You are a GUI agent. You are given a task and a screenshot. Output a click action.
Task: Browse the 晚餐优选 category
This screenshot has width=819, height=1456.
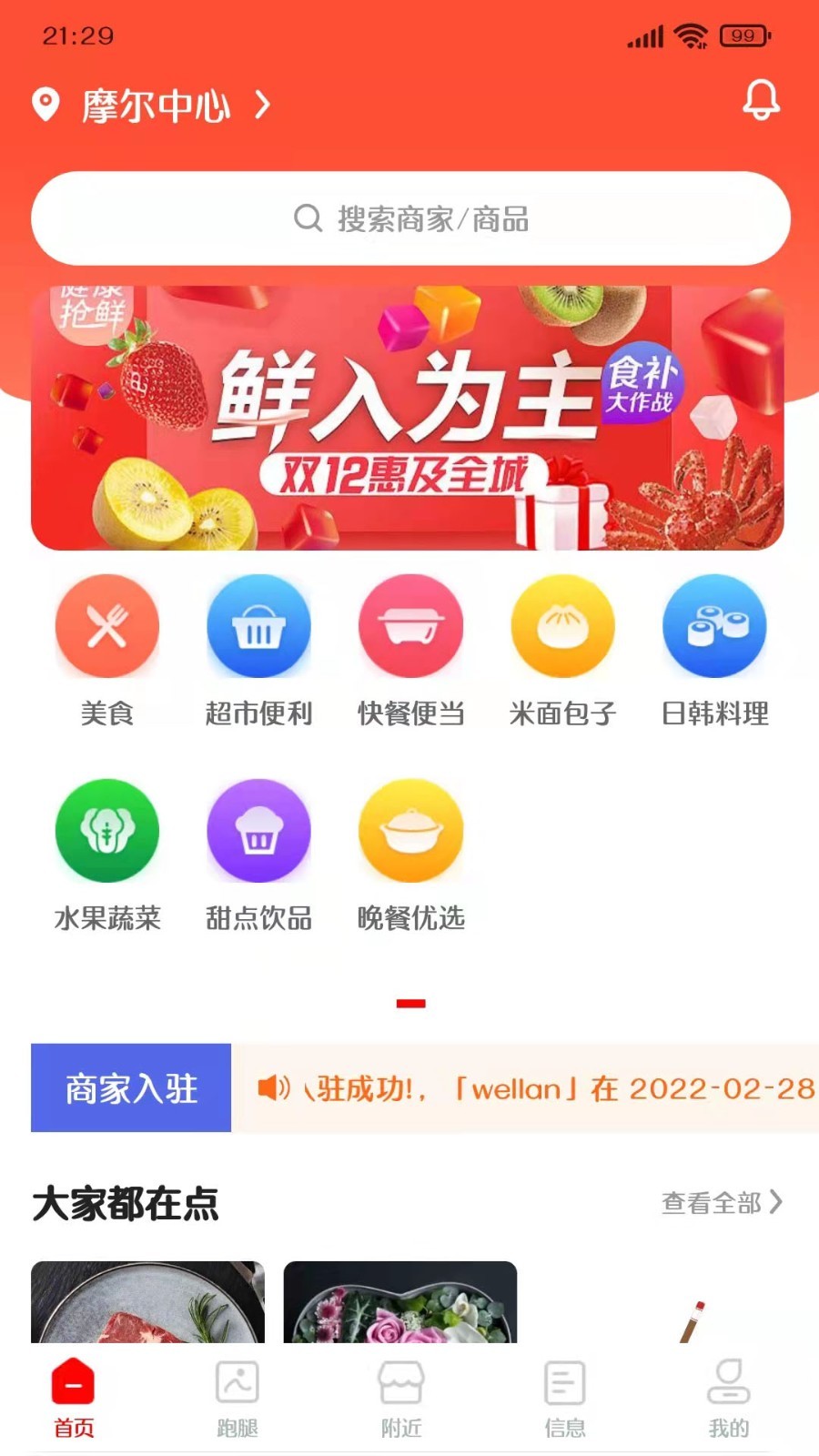[x=410, y=855]
